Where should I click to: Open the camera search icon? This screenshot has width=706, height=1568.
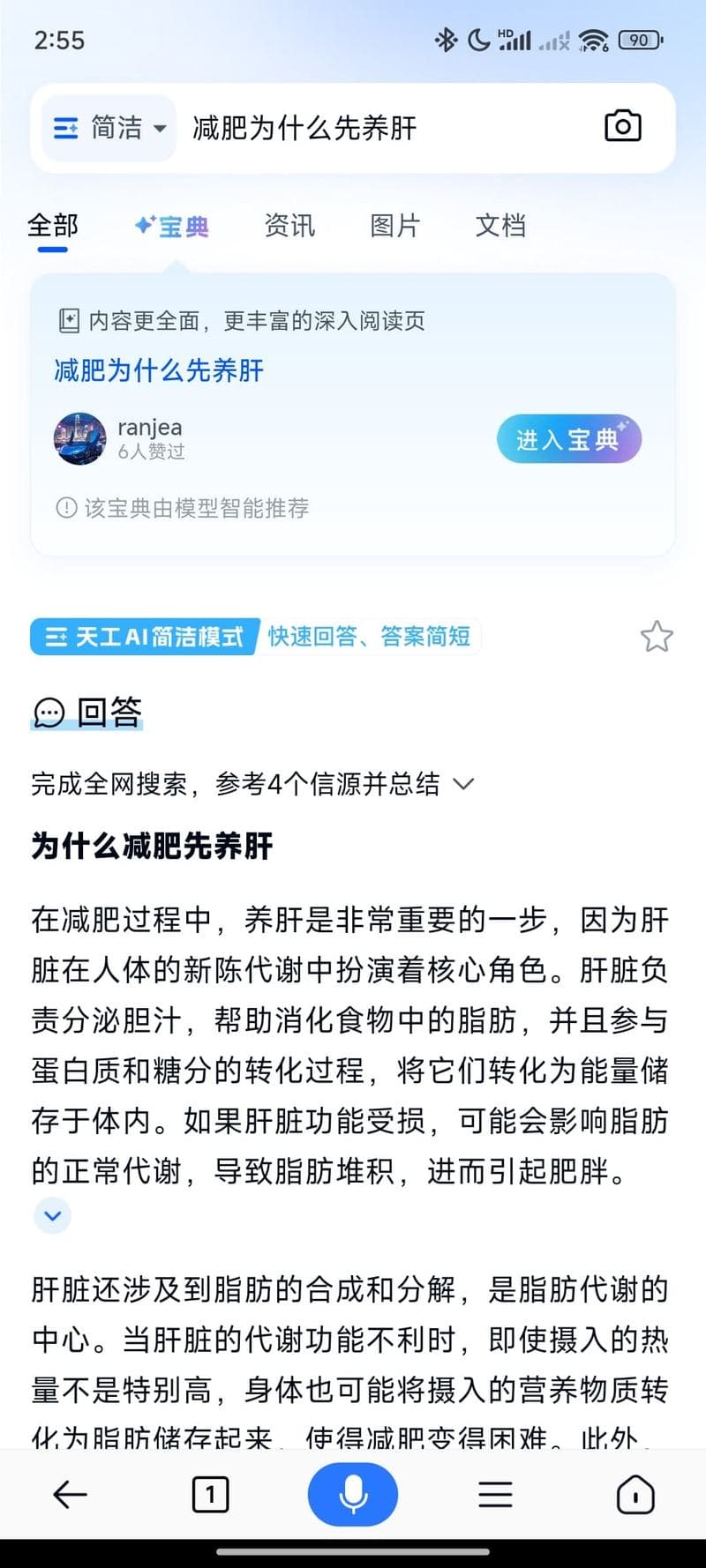(623, 127)
